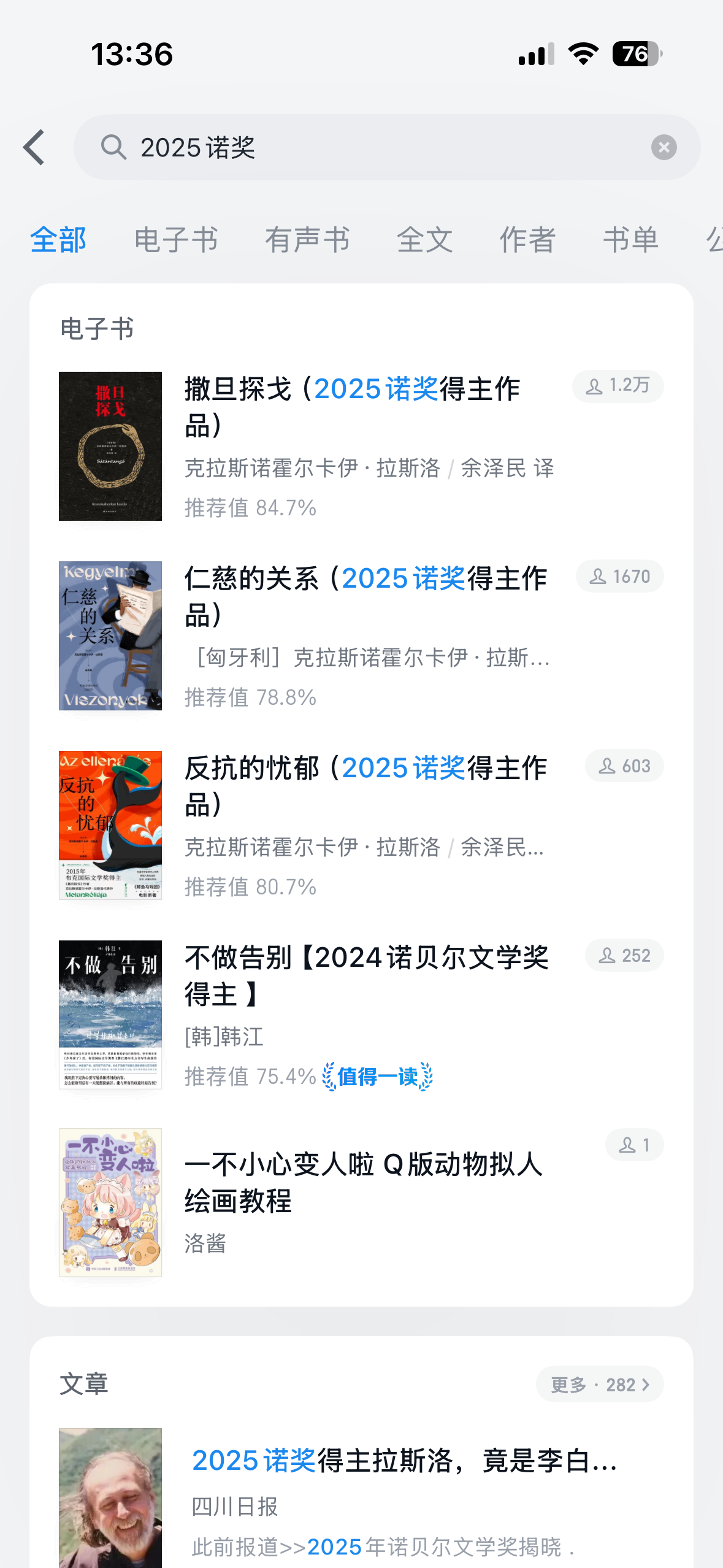This screenshot has width=723, height=1568.
Task: Read the 四川日报 article about 拉斯洛
Action: 405,1461
